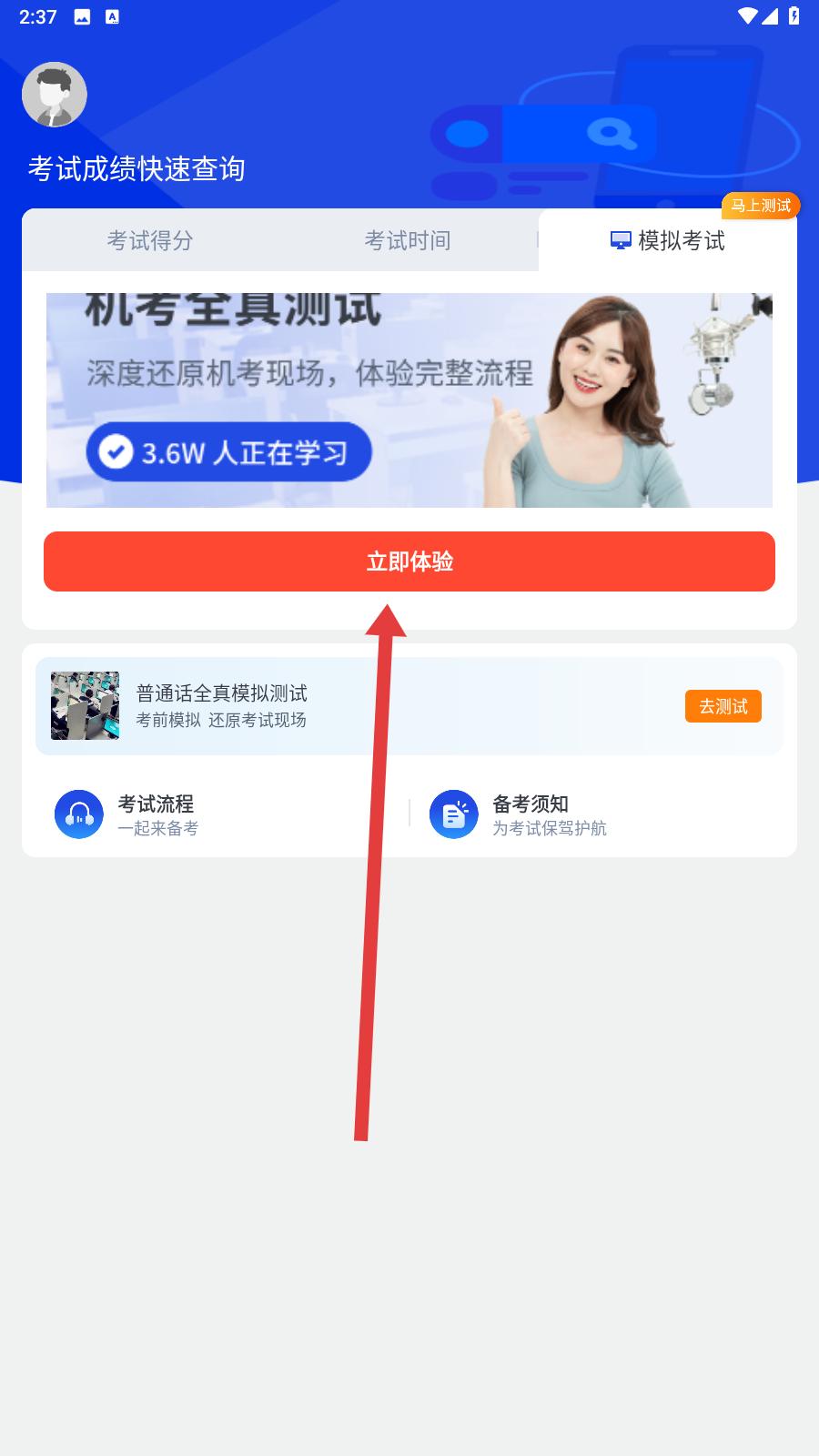The width and height of the screenshot is (819, 1456).
Task: Open the profile avatar
Action: 55,95
